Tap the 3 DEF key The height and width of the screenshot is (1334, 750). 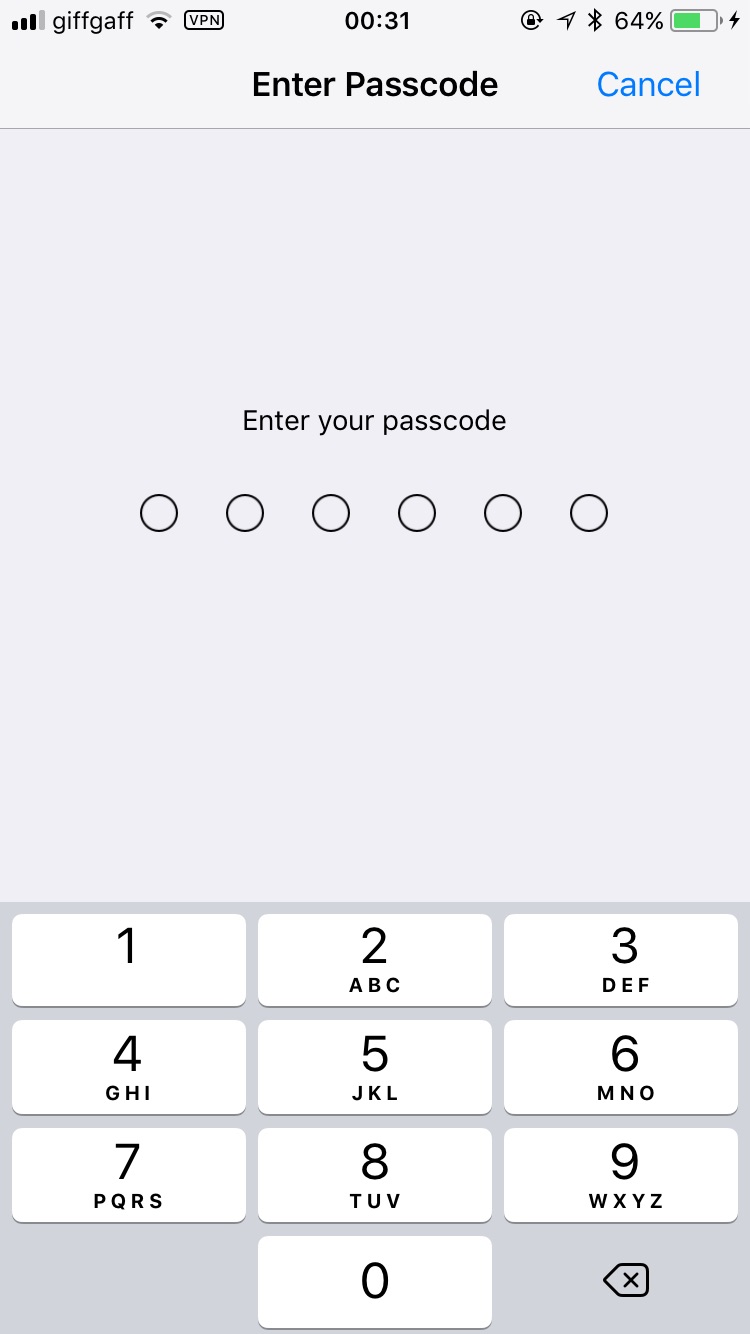point(621,959)
